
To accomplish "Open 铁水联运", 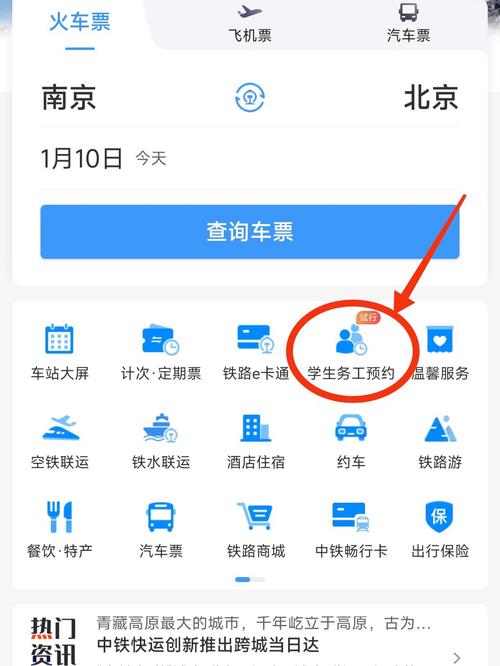I will pyautogui.click(x=161, y=442).
